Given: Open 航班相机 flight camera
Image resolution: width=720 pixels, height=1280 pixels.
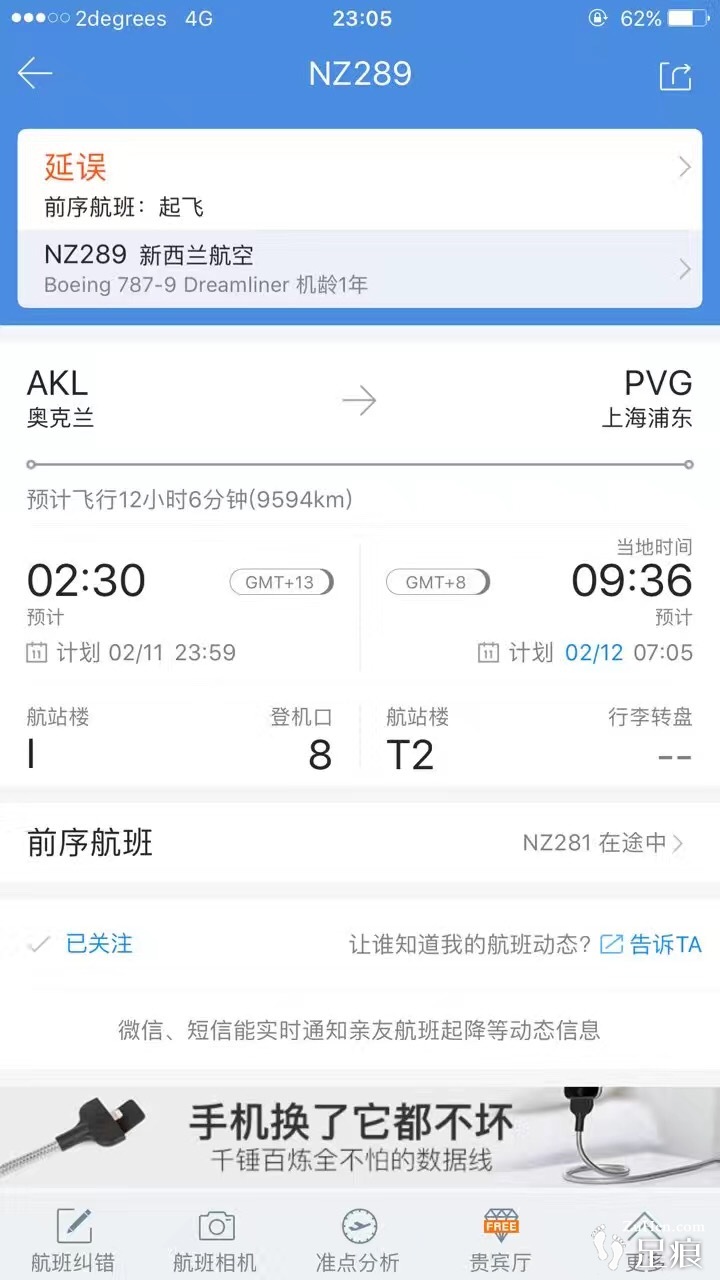Looking at the screenshot, I should click(215, 1238).
